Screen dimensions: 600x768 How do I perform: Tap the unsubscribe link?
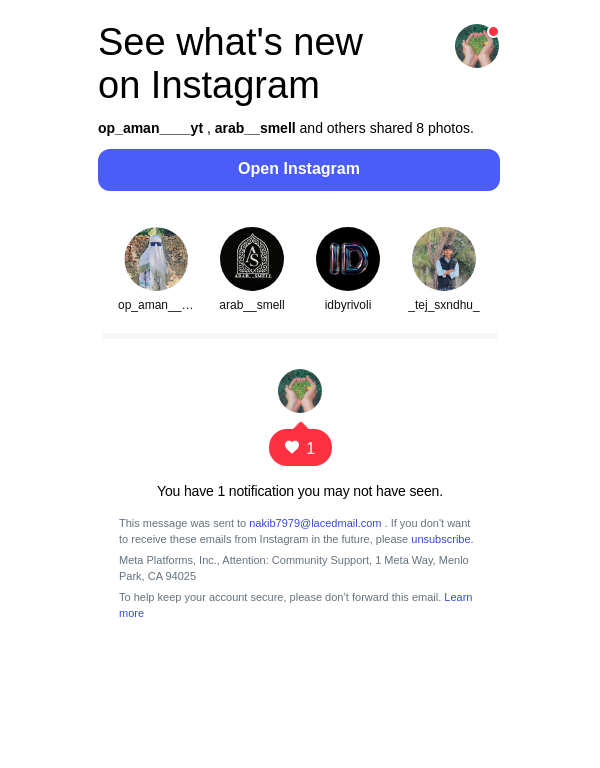point(441,539)
